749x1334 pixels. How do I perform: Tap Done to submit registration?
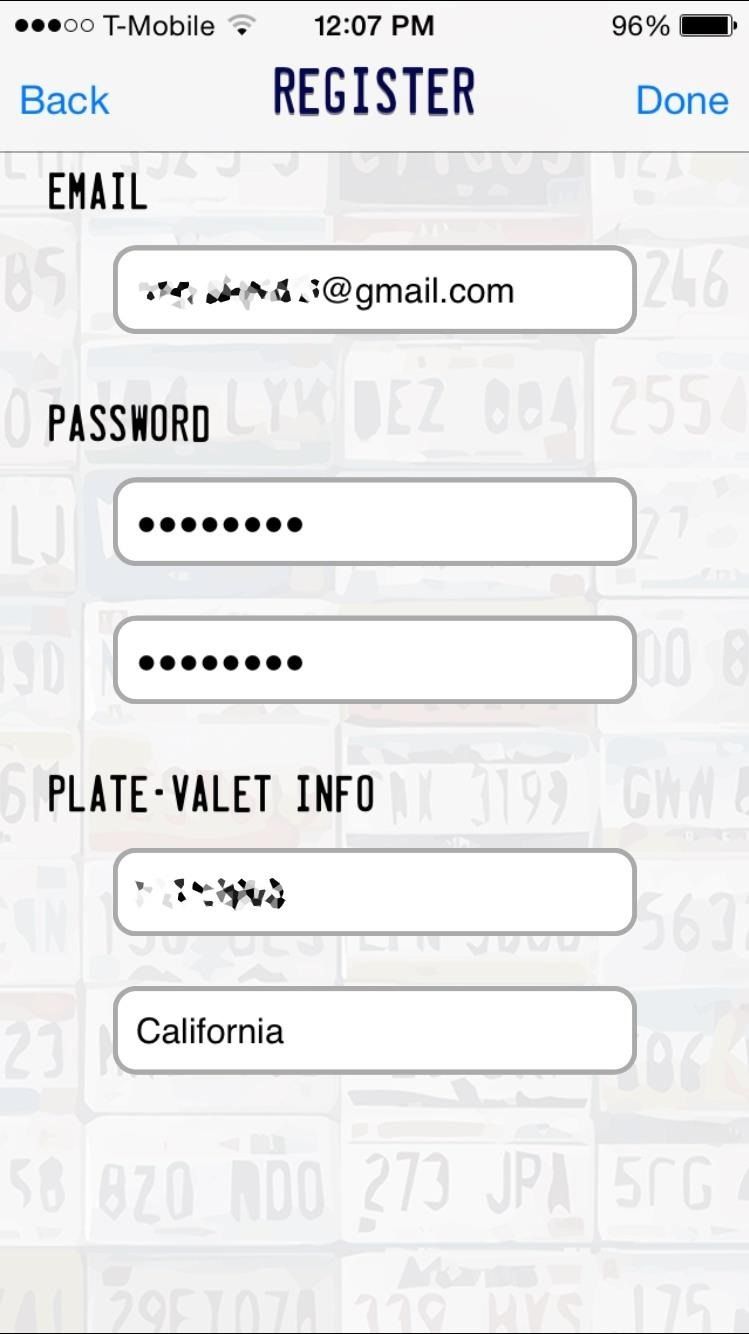(682, 100)
